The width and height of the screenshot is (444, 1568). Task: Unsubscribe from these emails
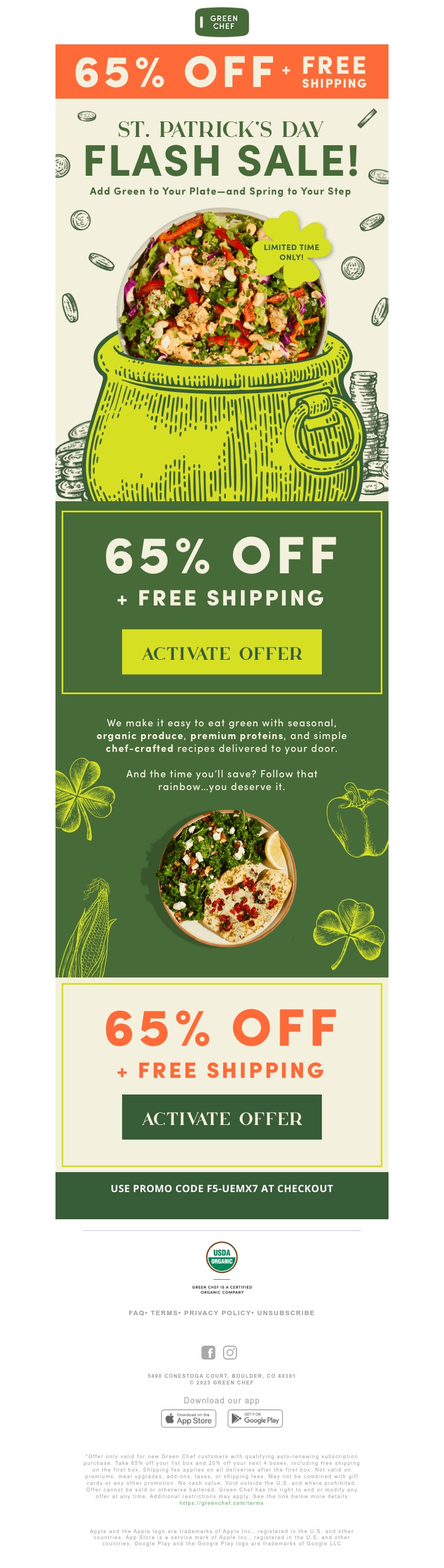click(286, 1313)
